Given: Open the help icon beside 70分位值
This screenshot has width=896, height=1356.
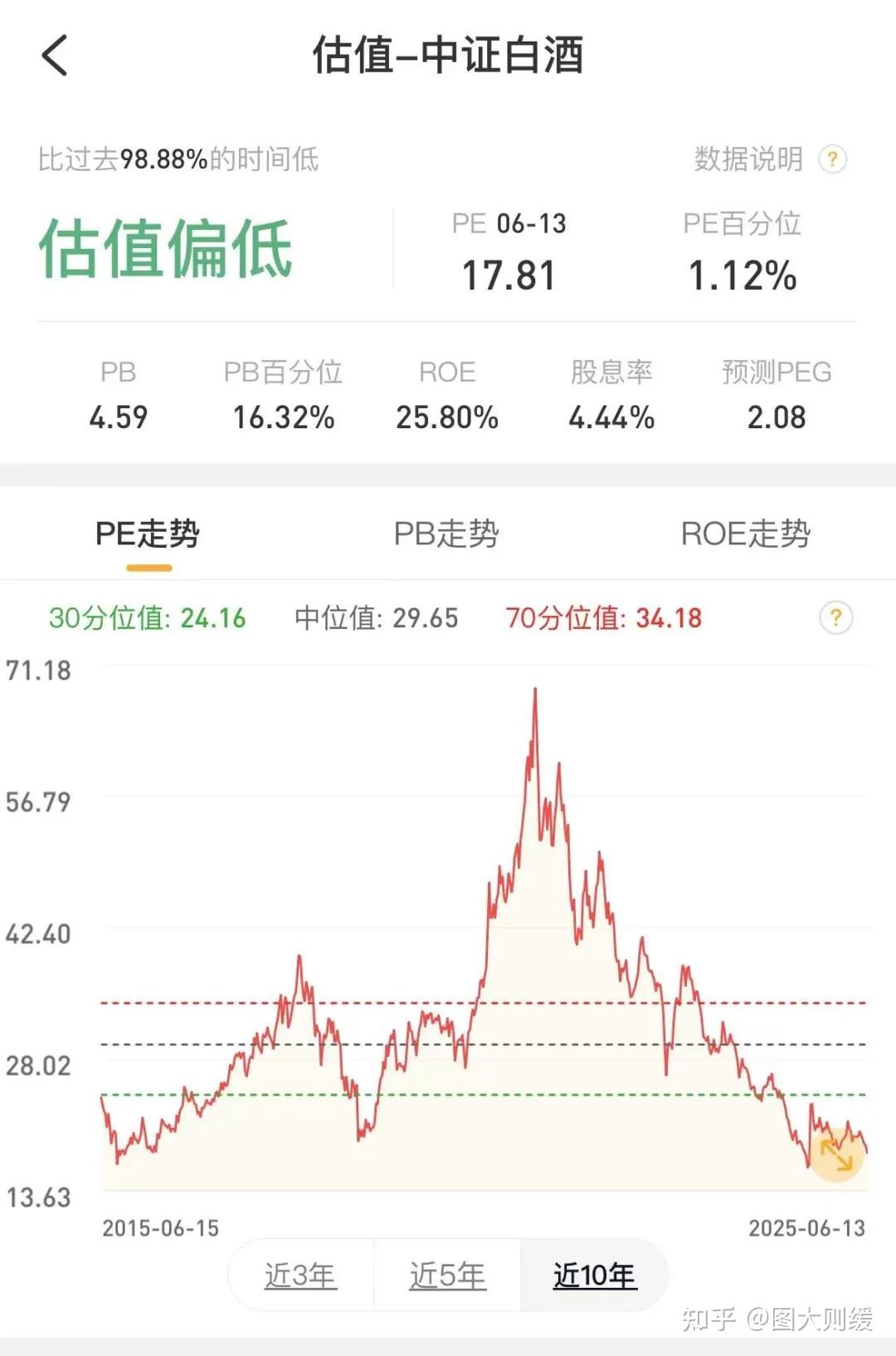Looking at the screenshot, I should click(x=836, y=617).
